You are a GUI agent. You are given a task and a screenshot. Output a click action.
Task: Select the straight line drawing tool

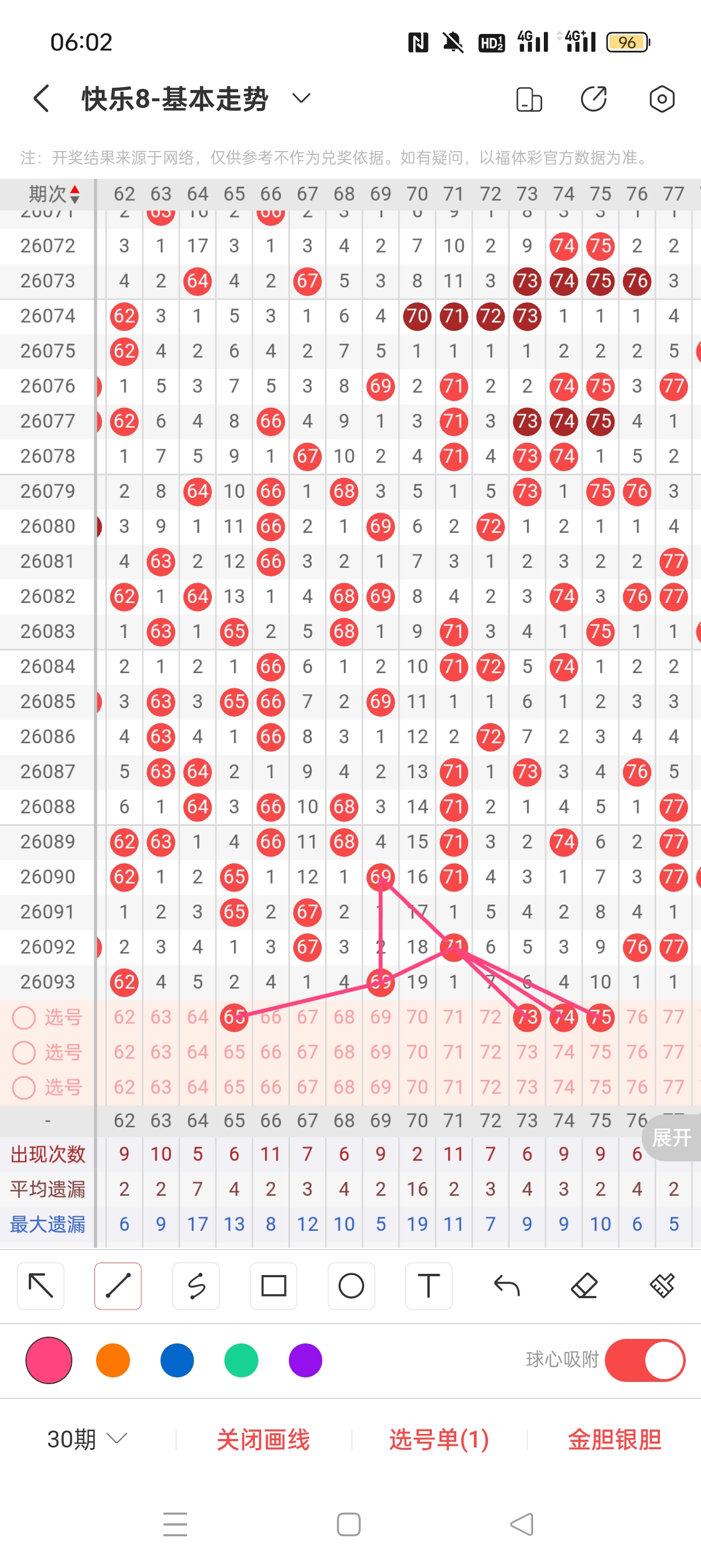coord(118,1286)
